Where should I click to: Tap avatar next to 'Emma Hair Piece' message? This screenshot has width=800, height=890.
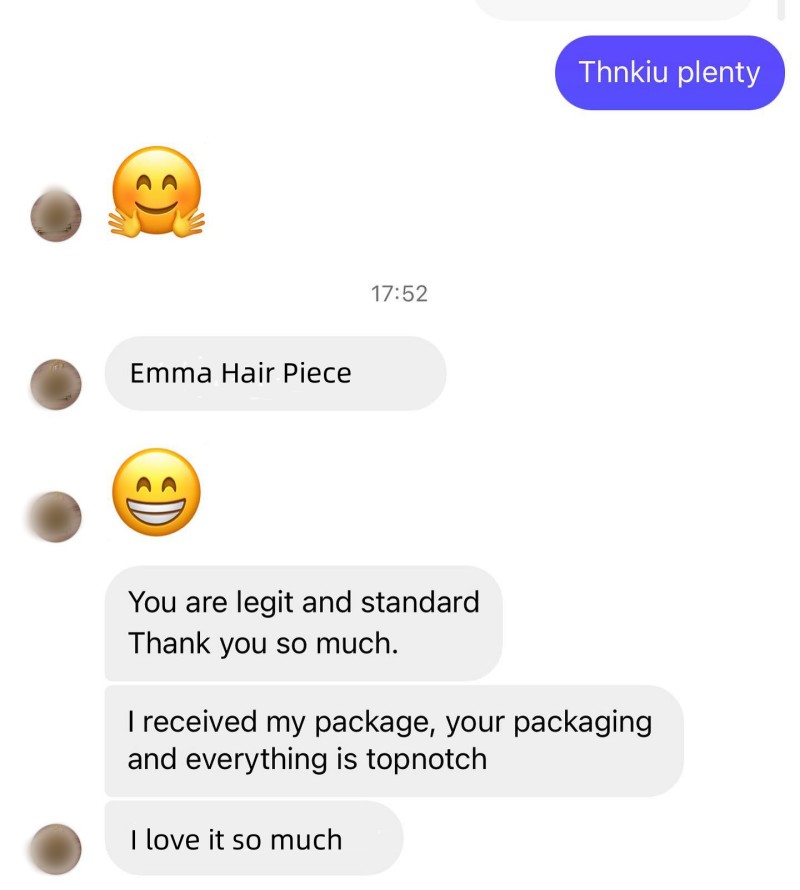(x=54, y=385)
